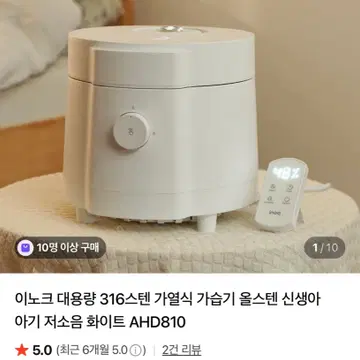360x360 pixels.
Task: Open the 2건 리뷰 reviews link
Action: [182, 350]
